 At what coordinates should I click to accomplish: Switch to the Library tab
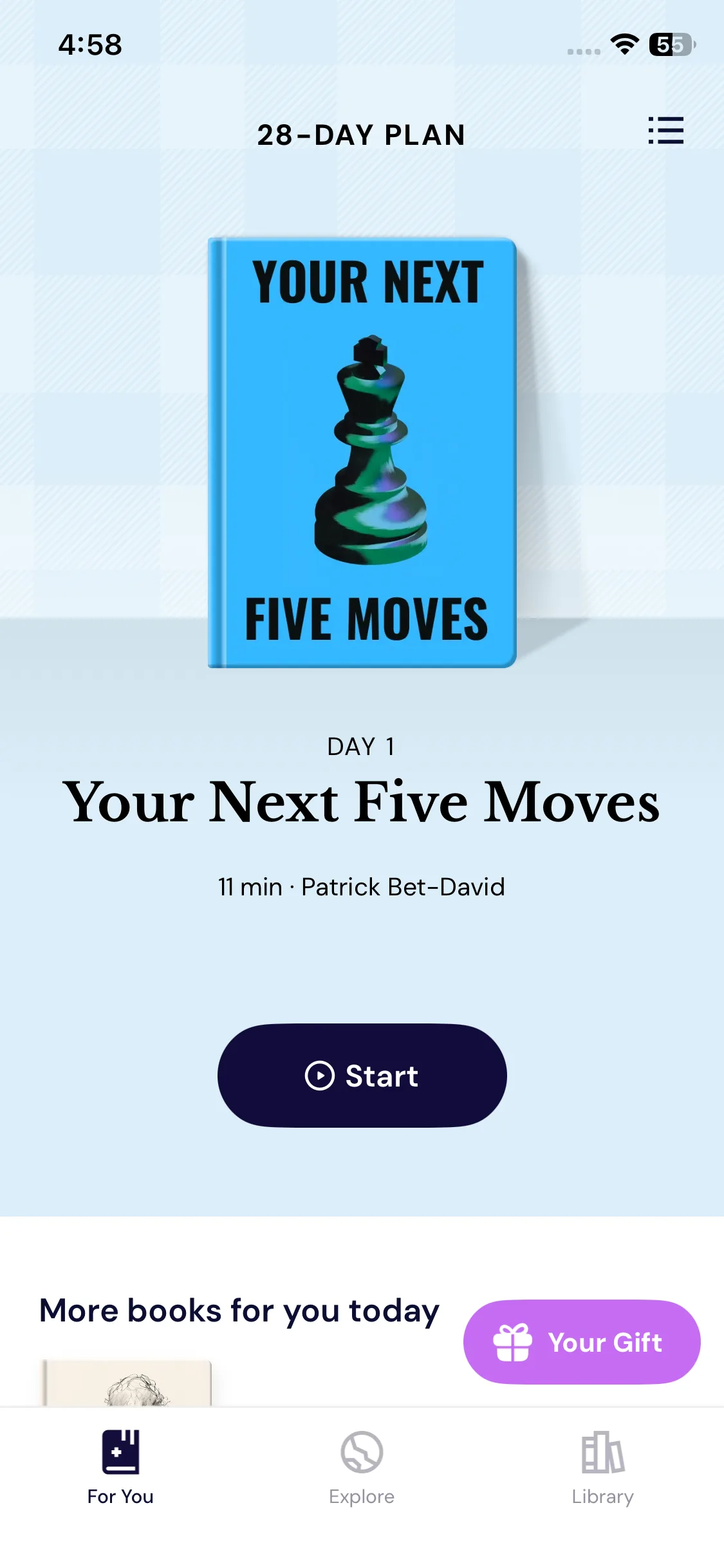pos(602,1468)
